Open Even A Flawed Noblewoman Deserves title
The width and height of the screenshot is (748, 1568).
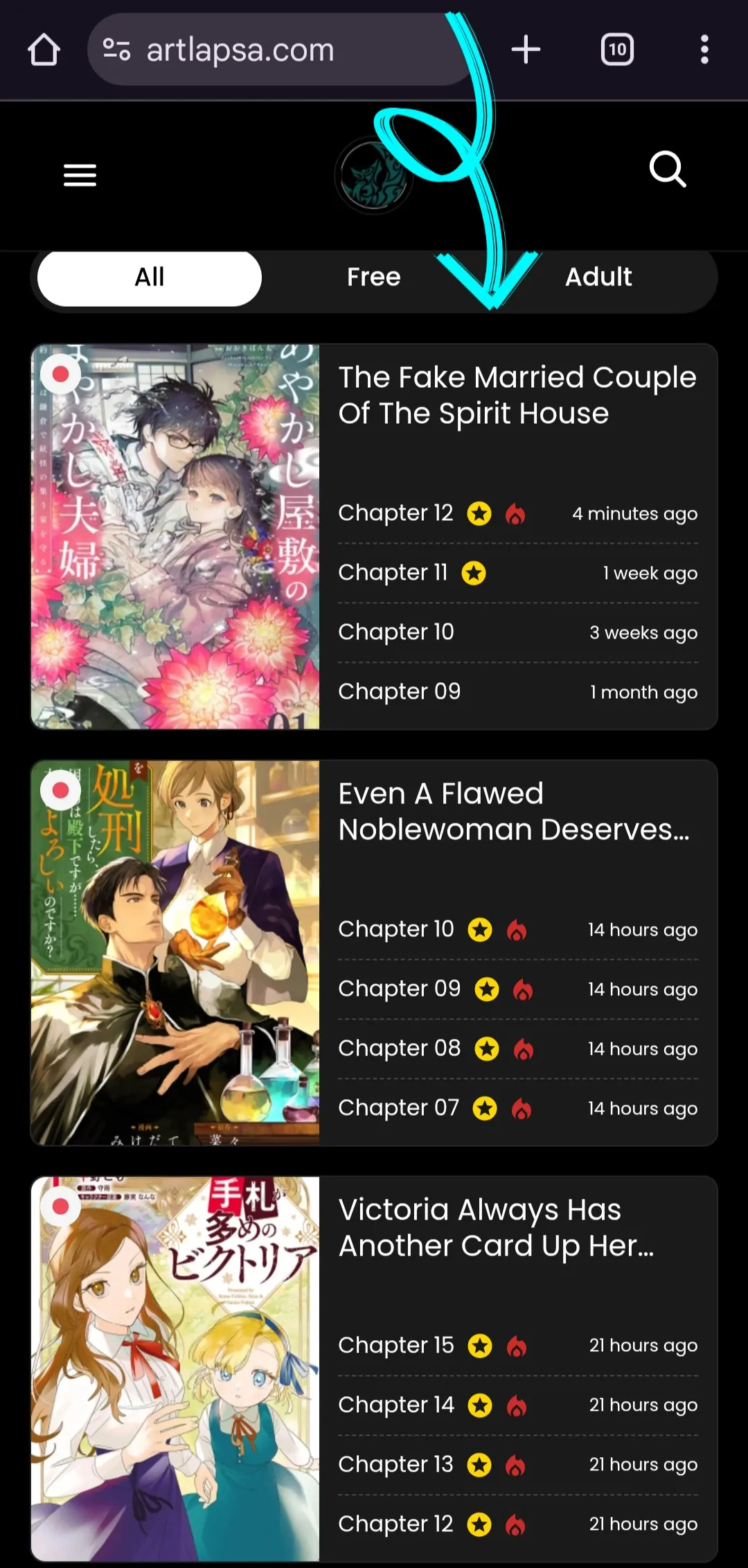pyautogui.click(x=513, y=811)
